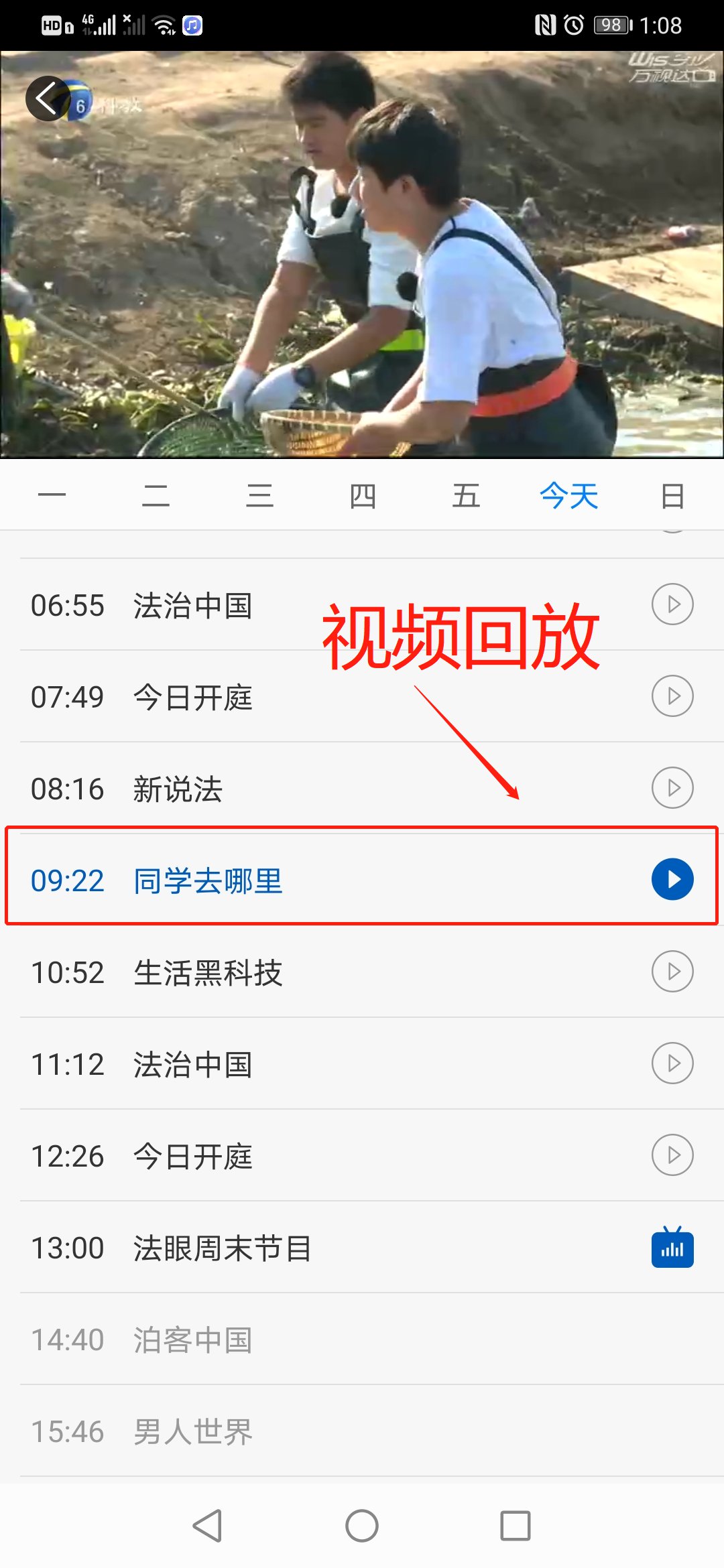This screenshot has width=724, height=1568.
Task: Play the 11:12 法治中国 replay
Action: tap(672, 1063)
